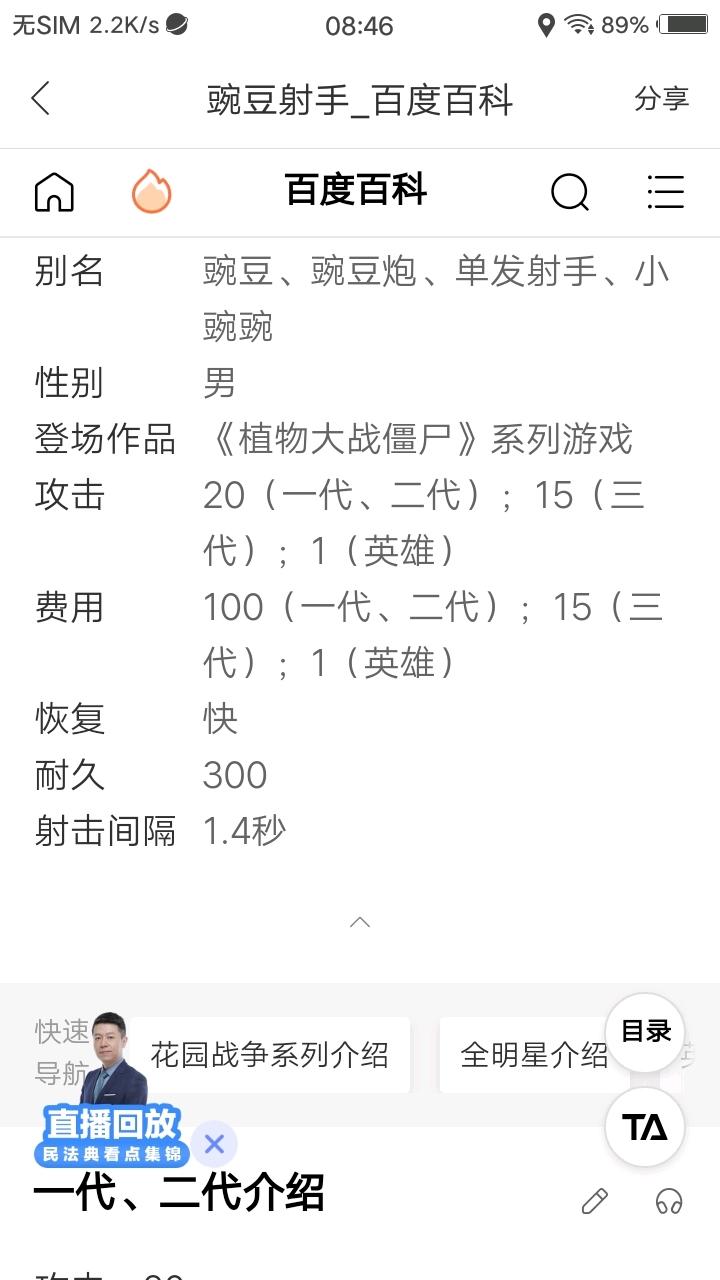The height and width of the screenshot is (1280, 720).
Task: Edit the 一代、二代介绍 section
Action: (595, 1200)
